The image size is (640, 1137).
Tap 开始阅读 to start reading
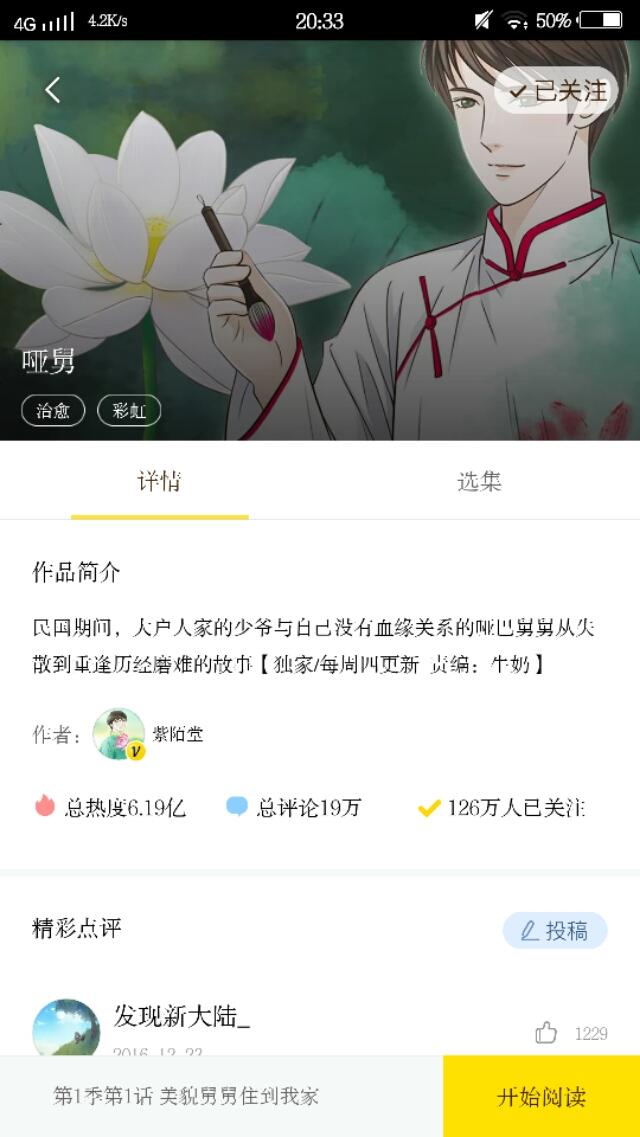(541, 1096)
